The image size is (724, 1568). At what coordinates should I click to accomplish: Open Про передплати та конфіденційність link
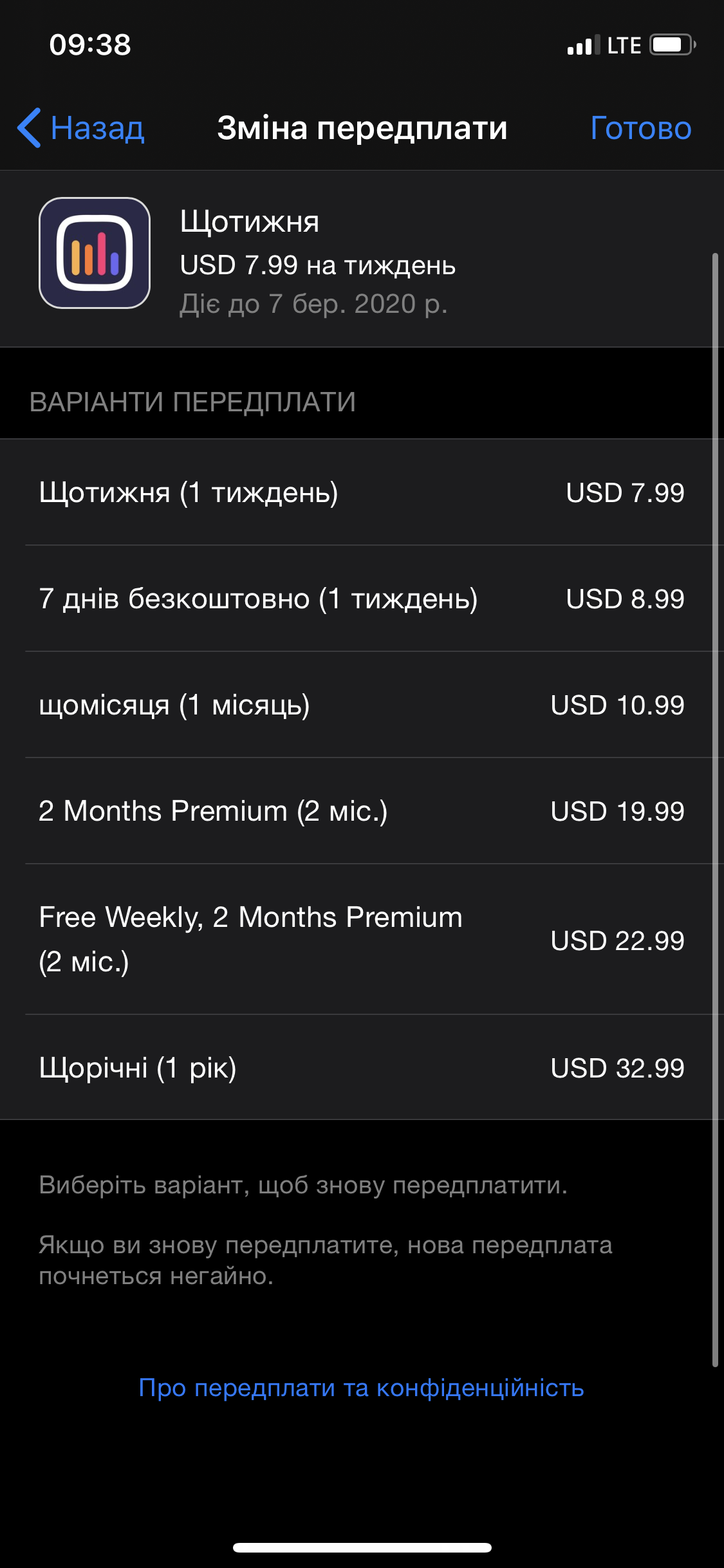[x=361, y=1388]
